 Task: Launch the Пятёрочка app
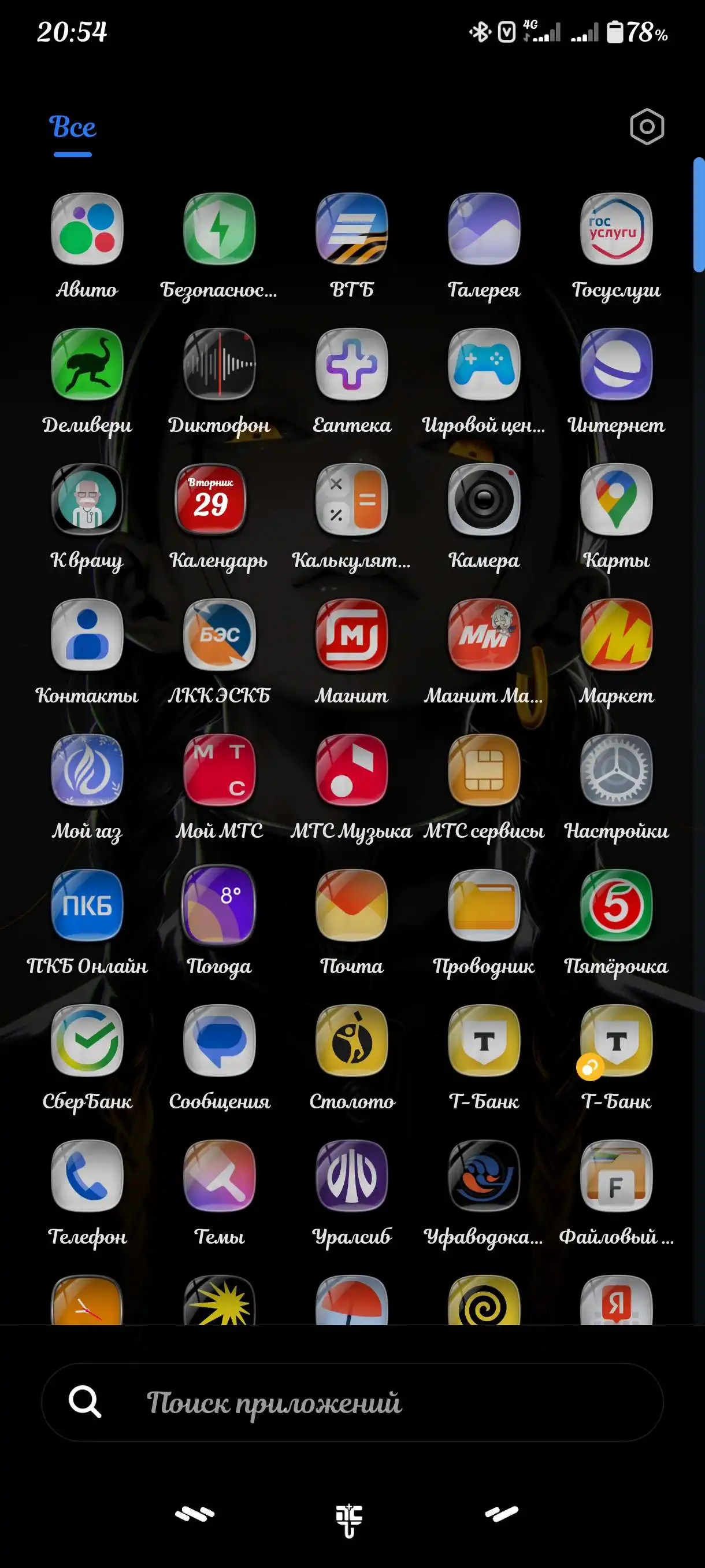pyautogui.click(x=616, y=905)
